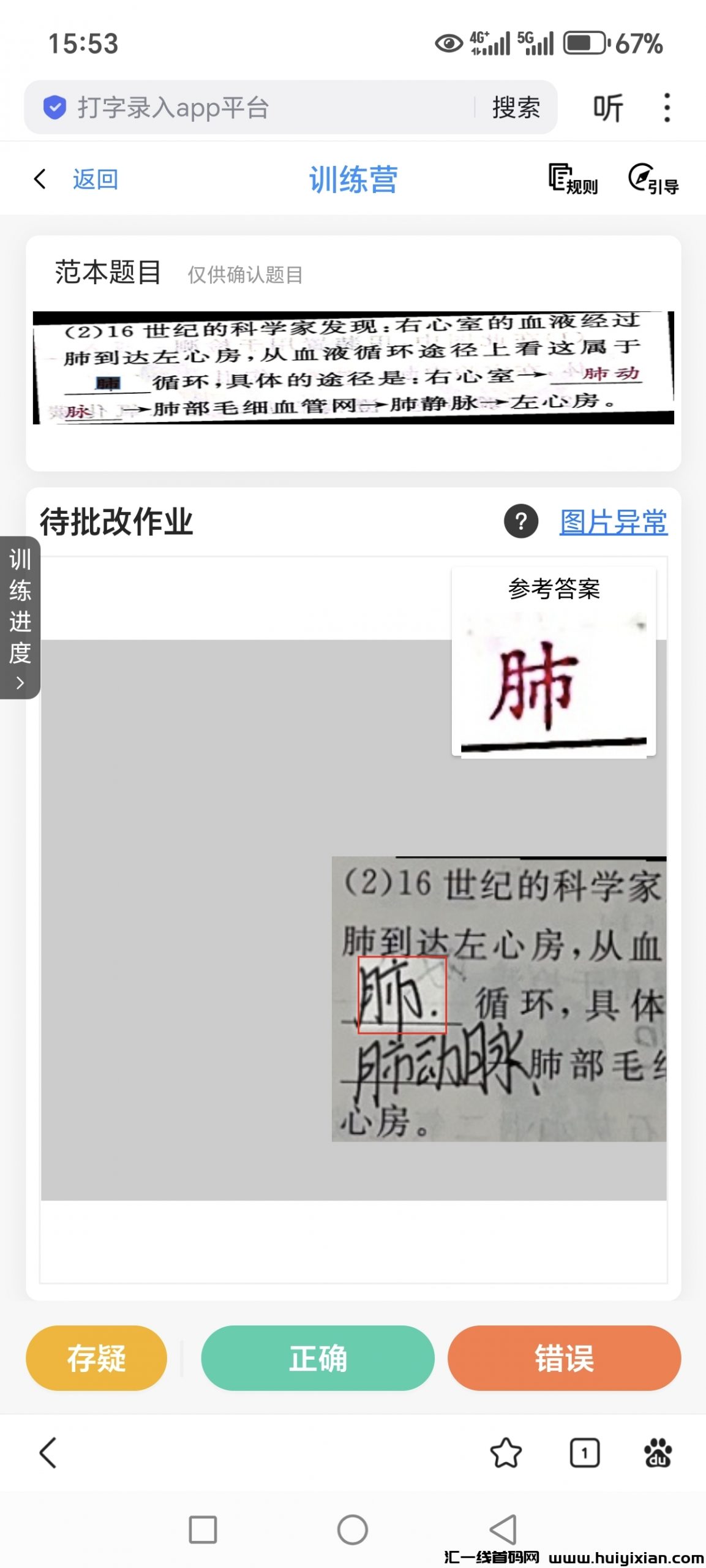
Task: Open the 规则 rules page
Action: [573, 179]
